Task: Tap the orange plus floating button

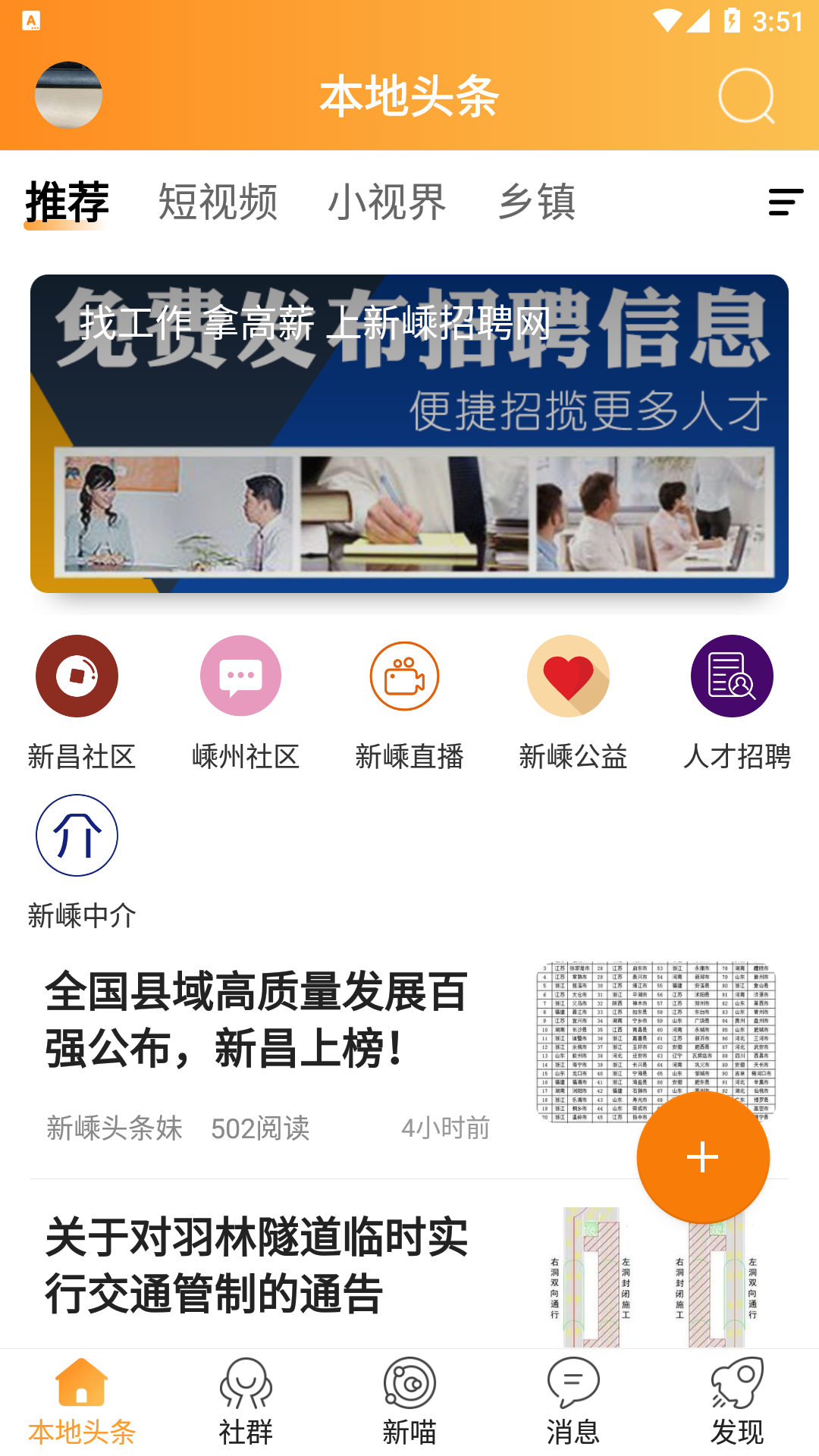Action: (703, 1157)
